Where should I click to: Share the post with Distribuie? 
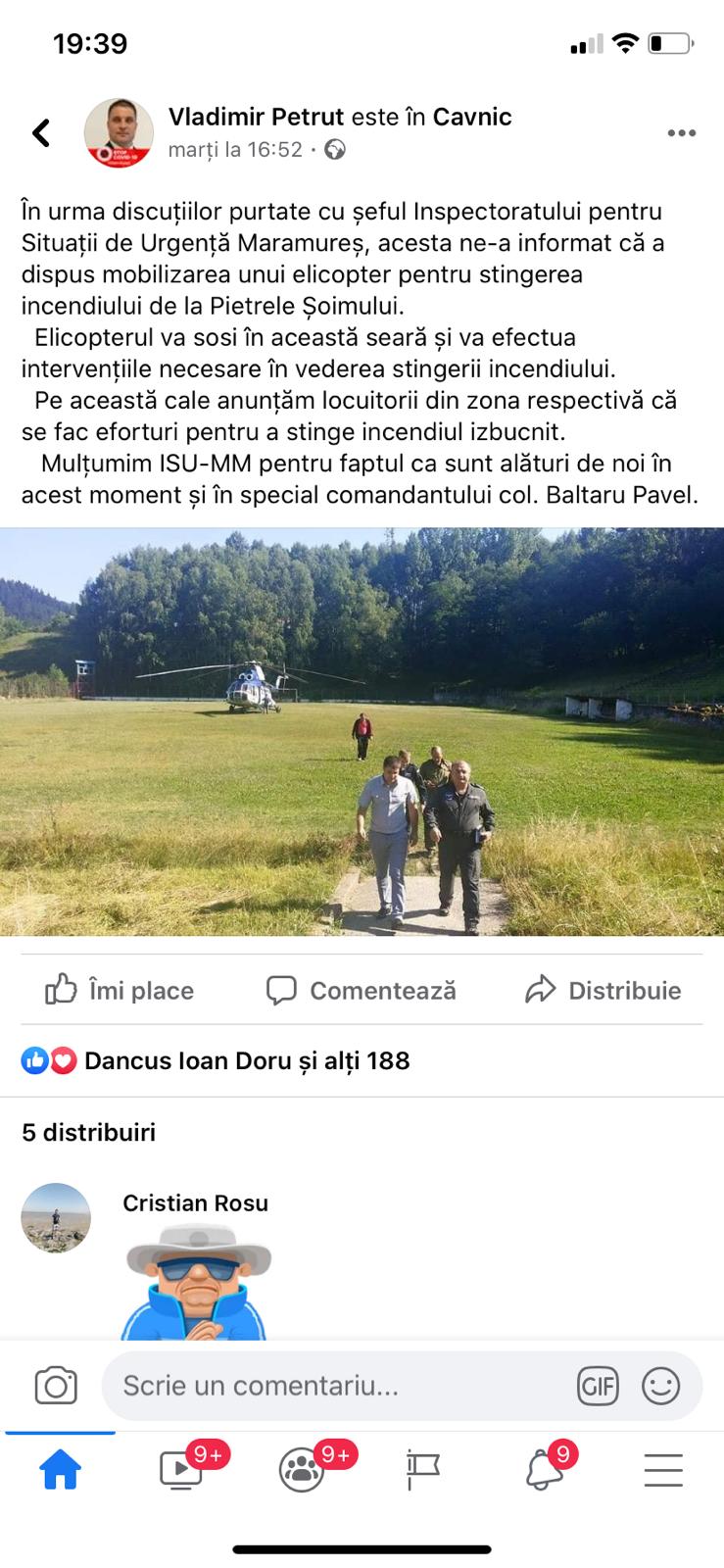click(603, 990)
